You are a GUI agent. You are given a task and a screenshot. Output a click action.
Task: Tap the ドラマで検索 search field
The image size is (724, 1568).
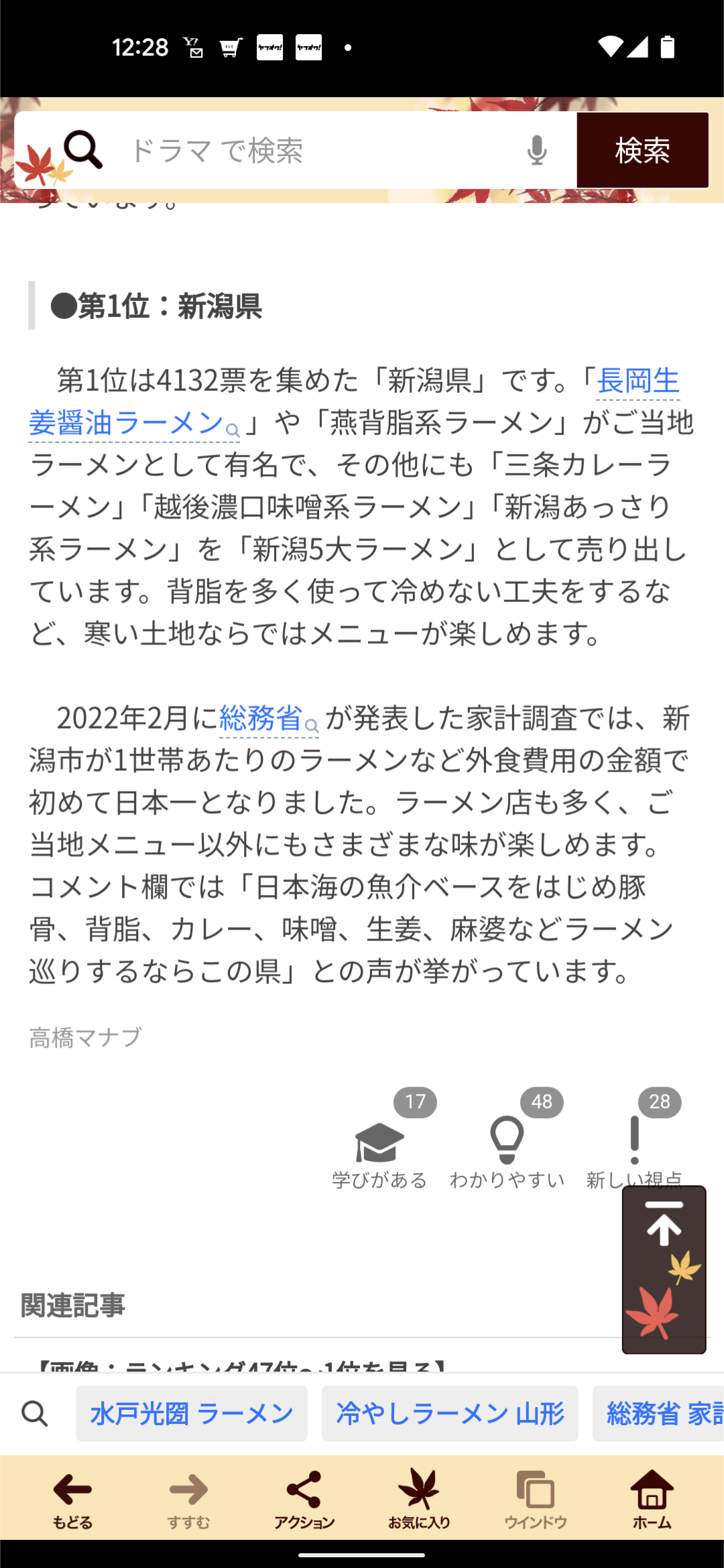[315, 151]
